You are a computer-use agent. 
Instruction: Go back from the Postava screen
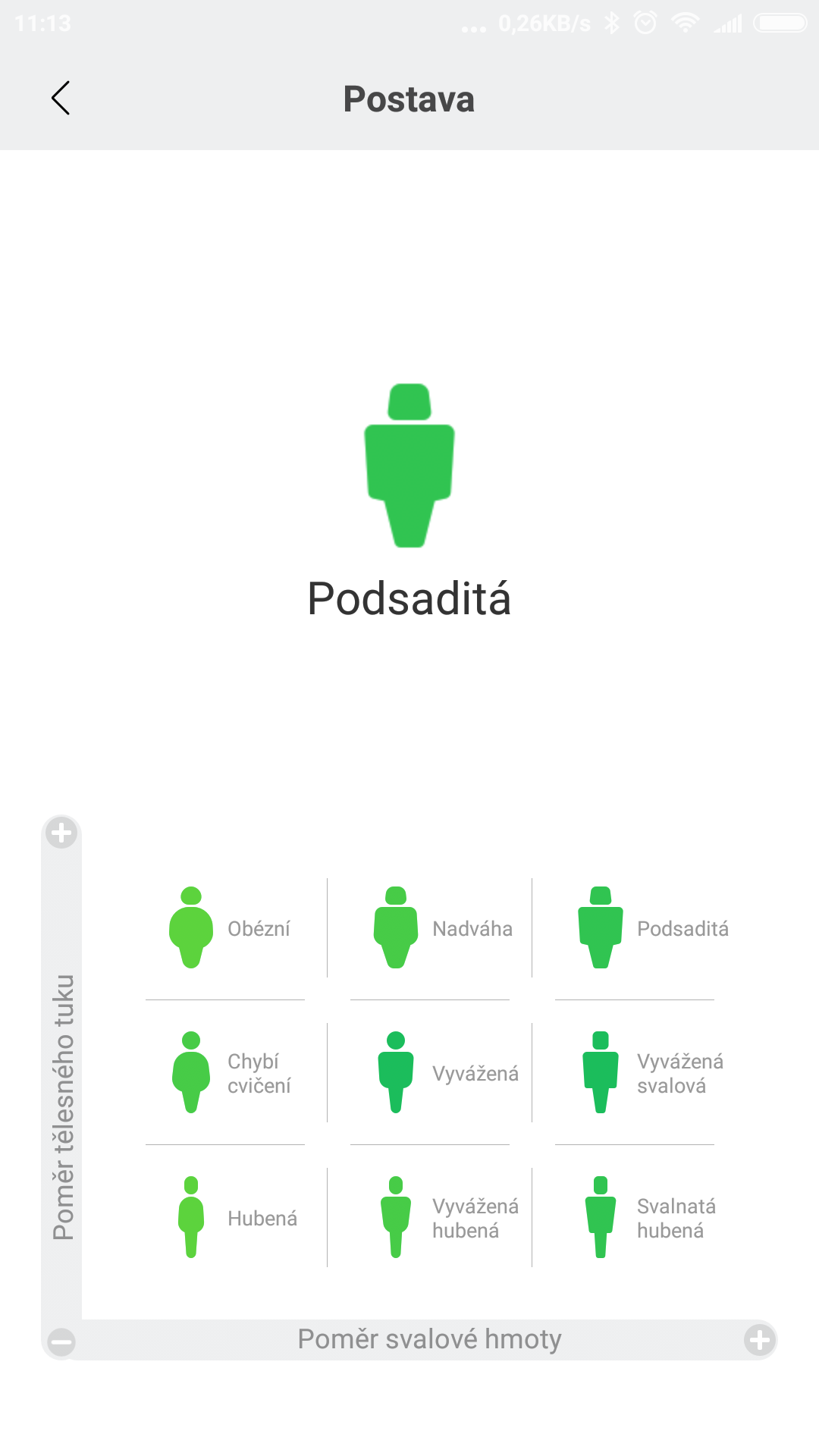point(61,99)
